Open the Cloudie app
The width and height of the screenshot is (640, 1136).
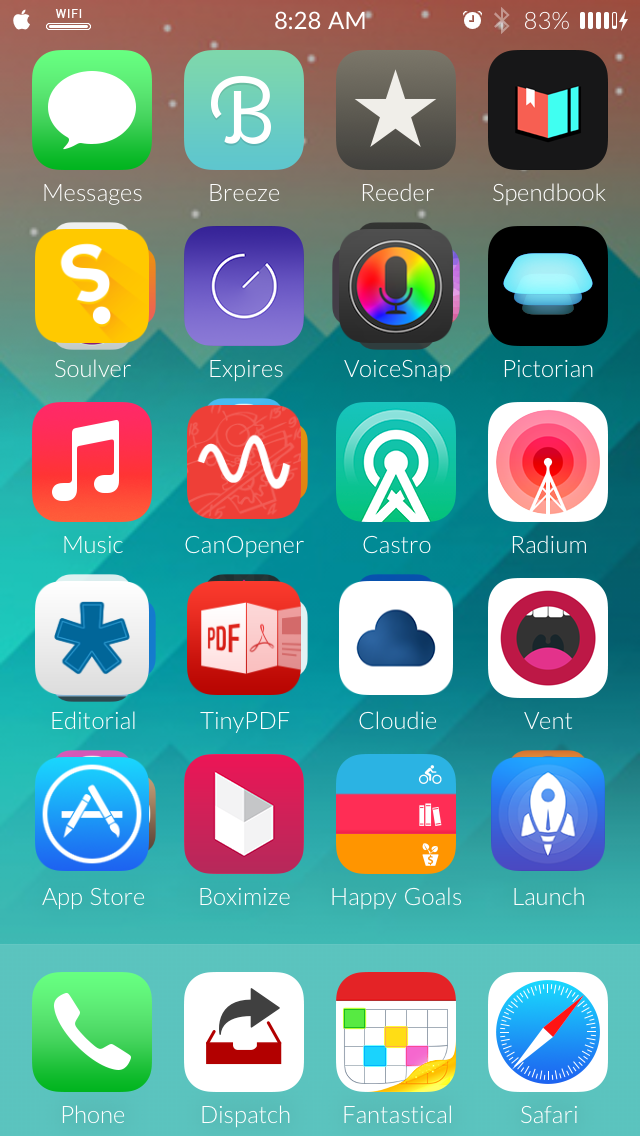pyautogui.click(x=396, y=638)
